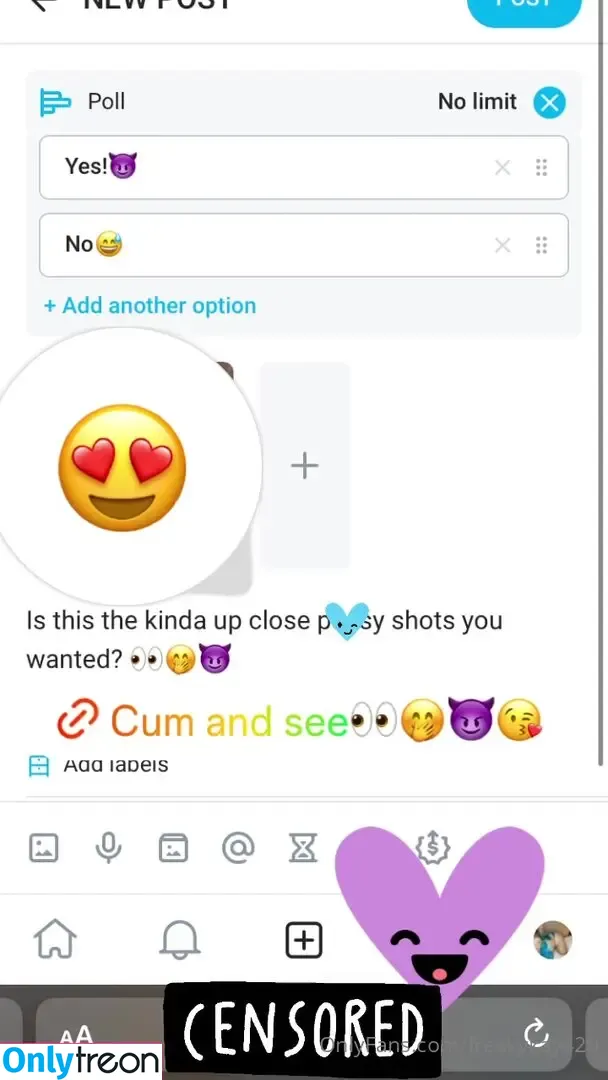
Task: Delete the No poll option
Action: [x=503, y=245]
